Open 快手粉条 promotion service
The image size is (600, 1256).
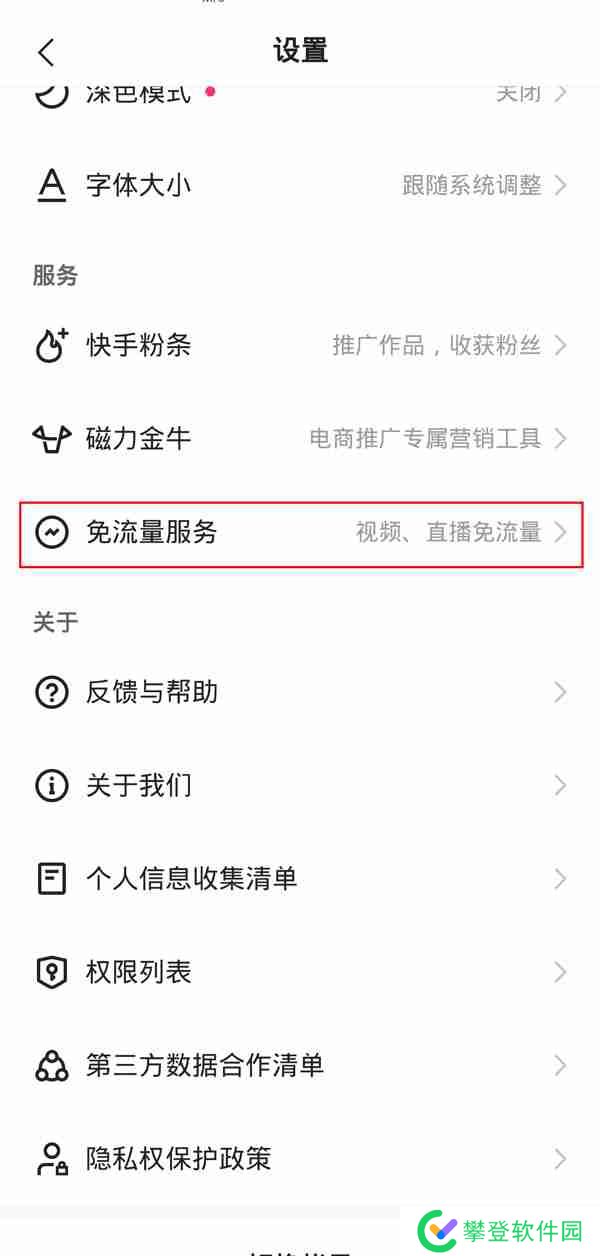(x=300, y=346)
